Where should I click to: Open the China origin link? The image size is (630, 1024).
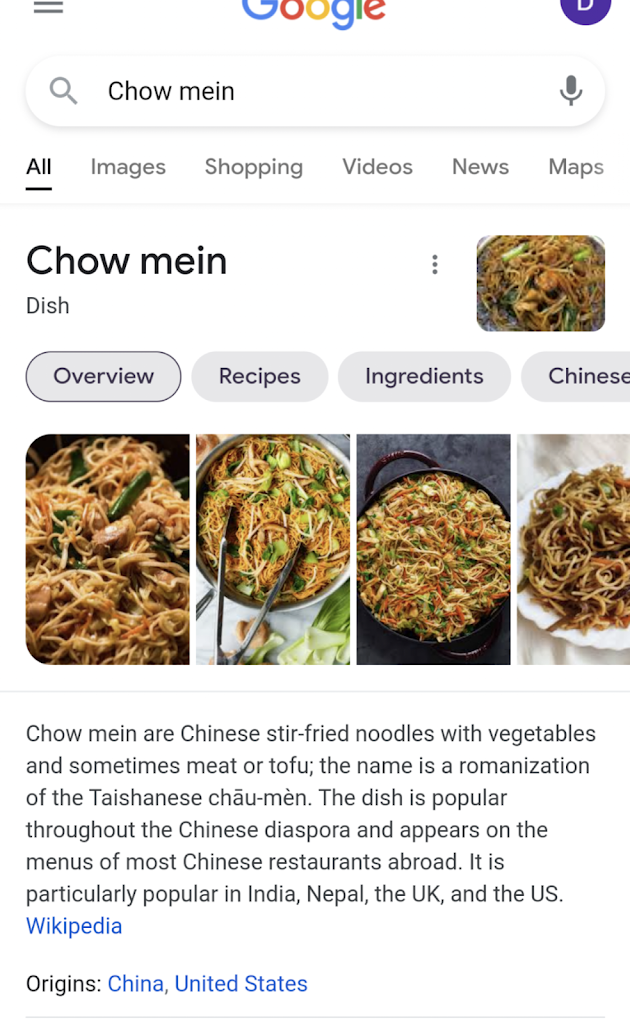tap(135, 984)
